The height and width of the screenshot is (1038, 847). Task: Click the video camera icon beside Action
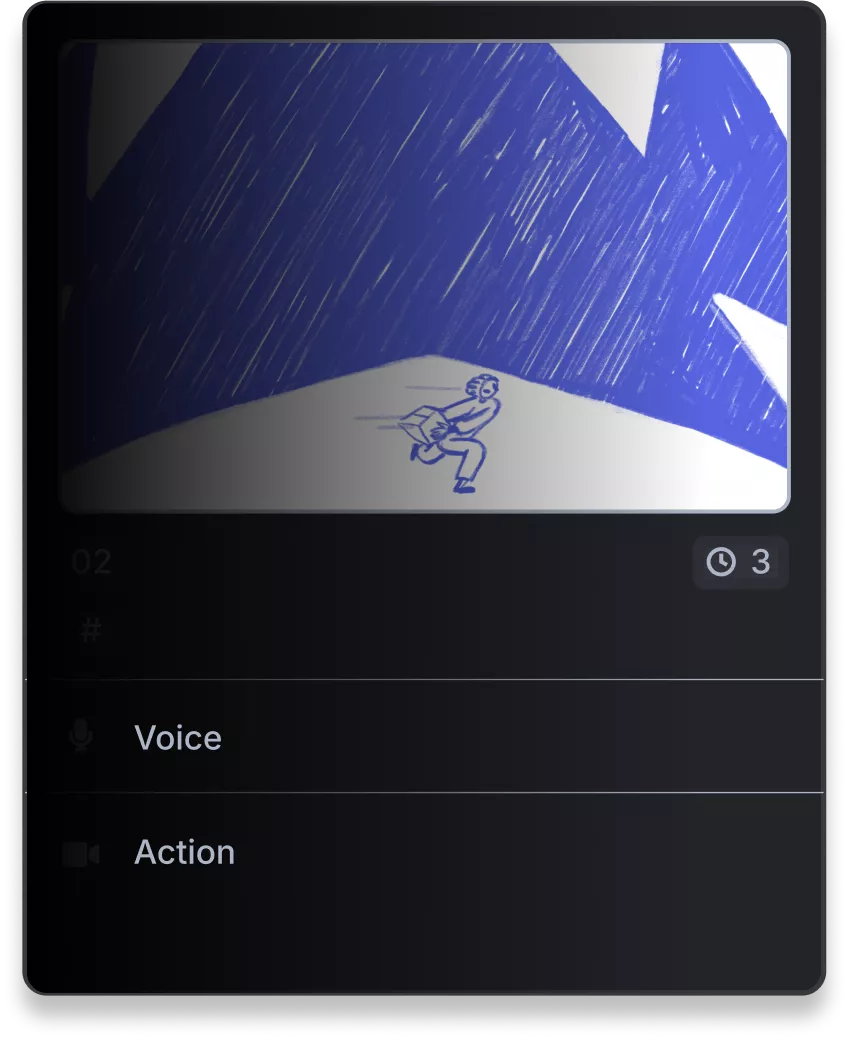point(81,852)
